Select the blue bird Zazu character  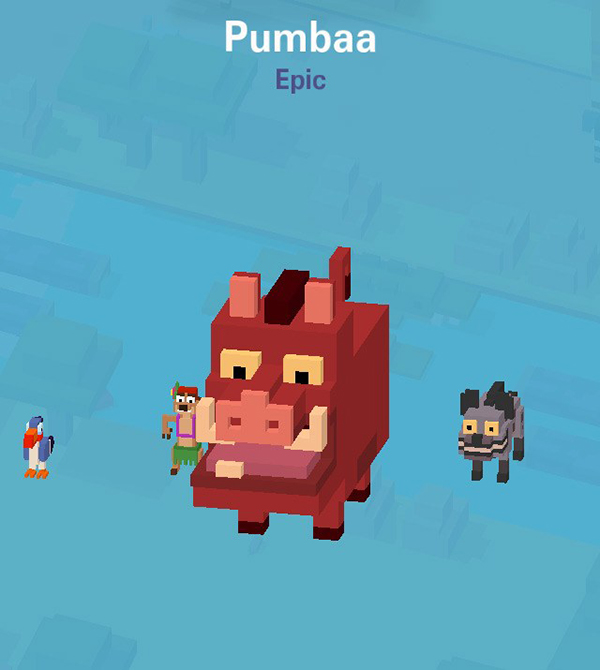pyautogui.click(x=37, y=447)
